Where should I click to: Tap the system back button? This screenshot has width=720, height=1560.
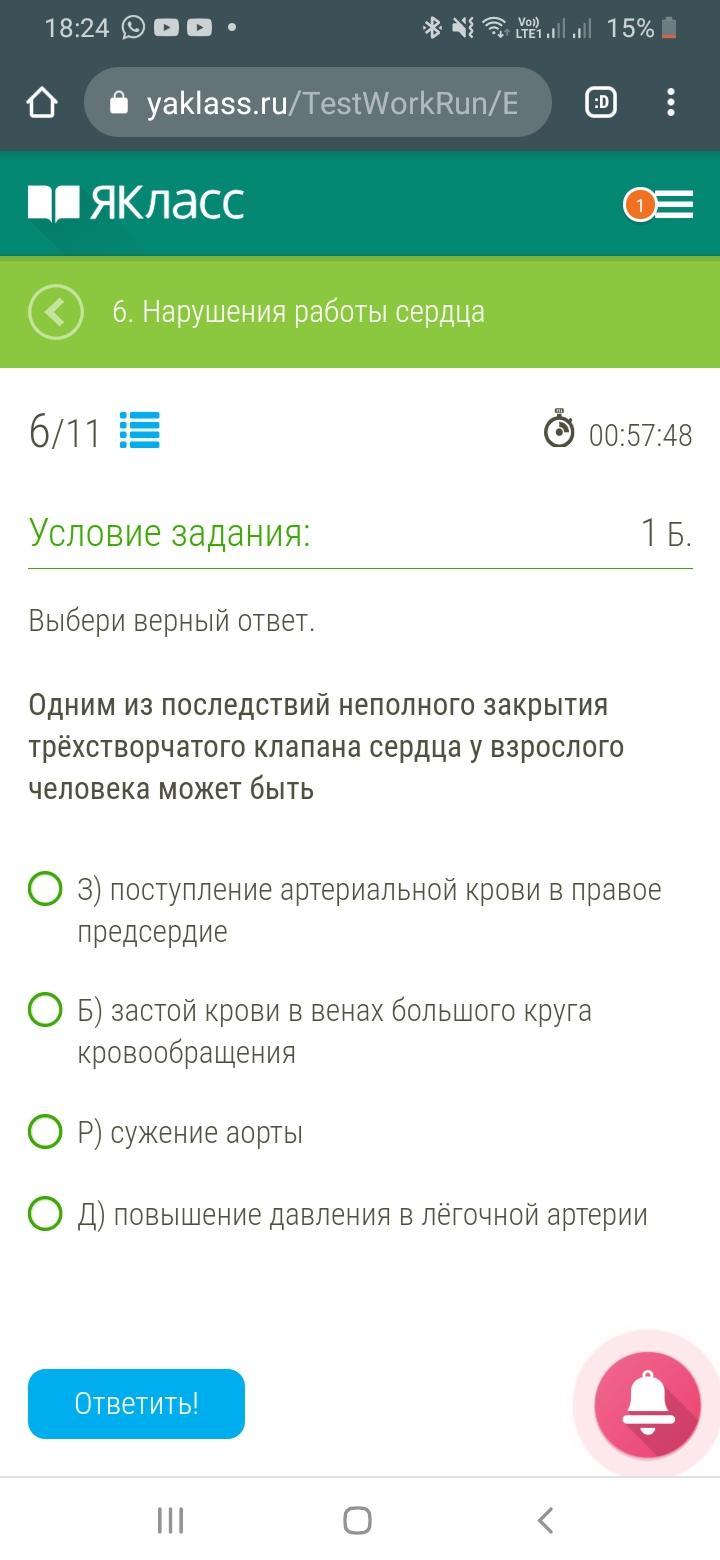pyautogui.click(x=545, y=1520)
